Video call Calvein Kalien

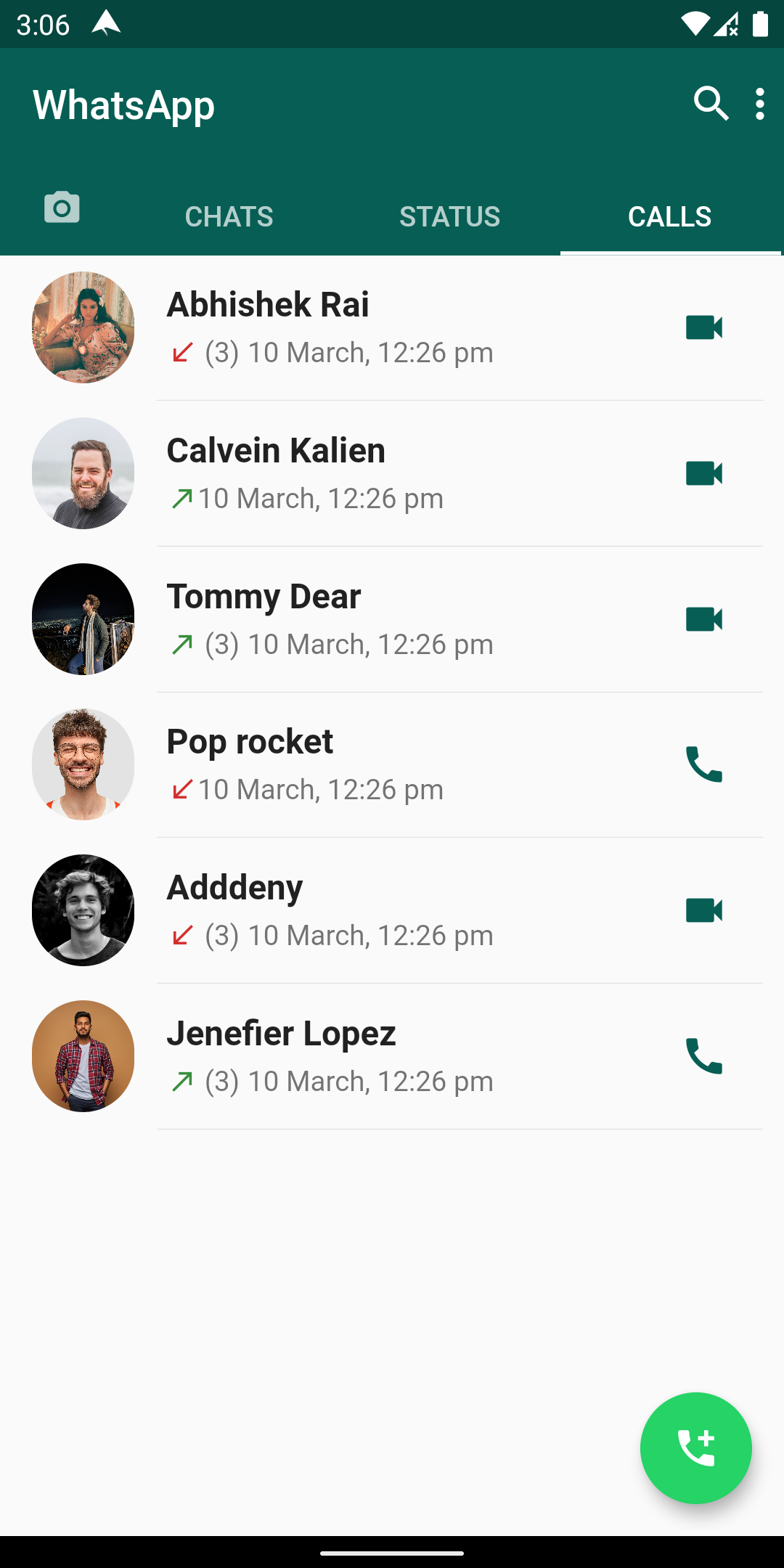[x=703, y=473]
